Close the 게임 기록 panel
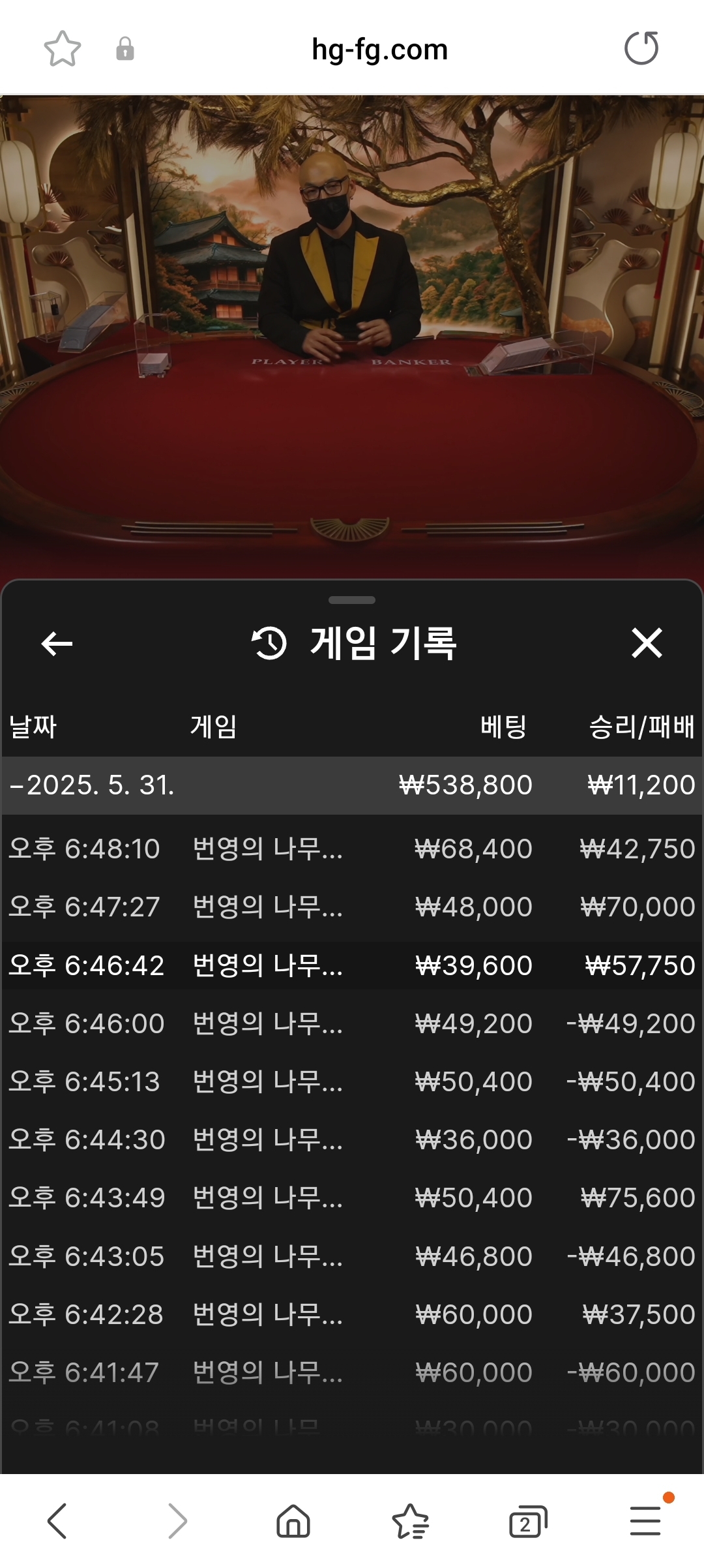This screenshot has width=704, height=1568. click(647, 643)
